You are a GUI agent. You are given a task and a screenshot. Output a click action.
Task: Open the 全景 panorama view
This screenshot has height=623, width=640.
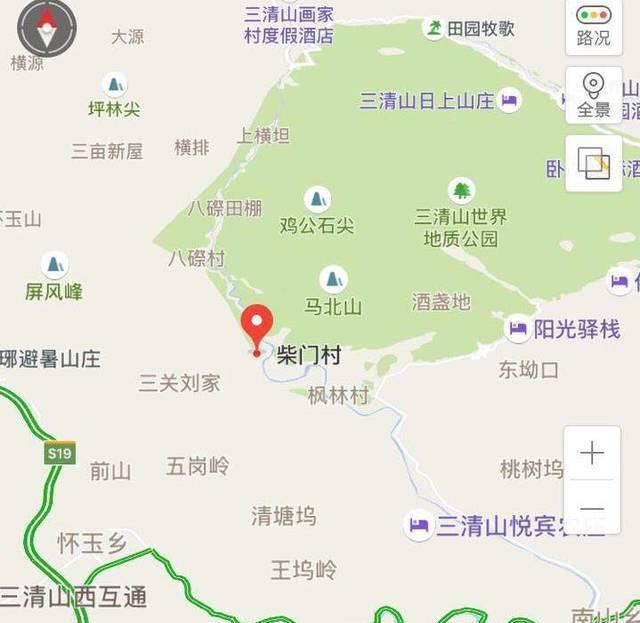593,95
